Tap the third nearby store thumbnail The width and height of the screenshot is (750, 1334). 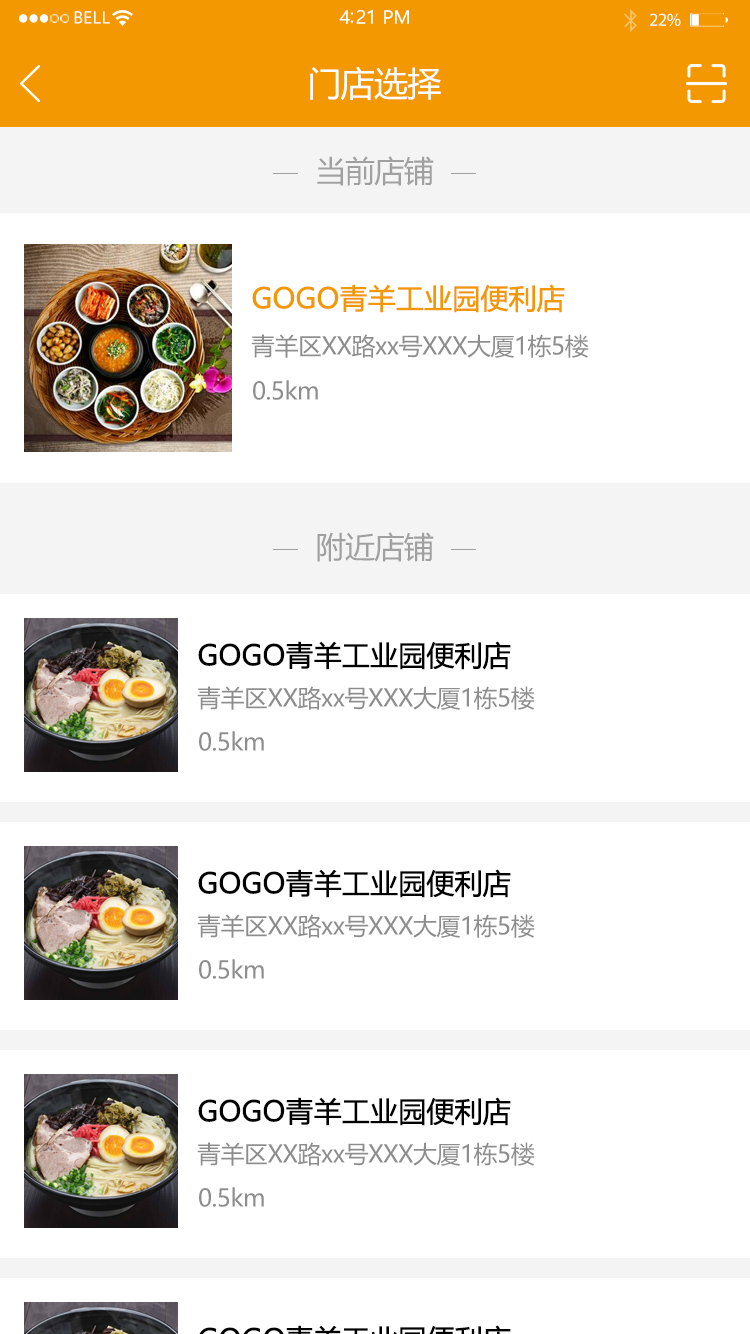pos(100,1150)
